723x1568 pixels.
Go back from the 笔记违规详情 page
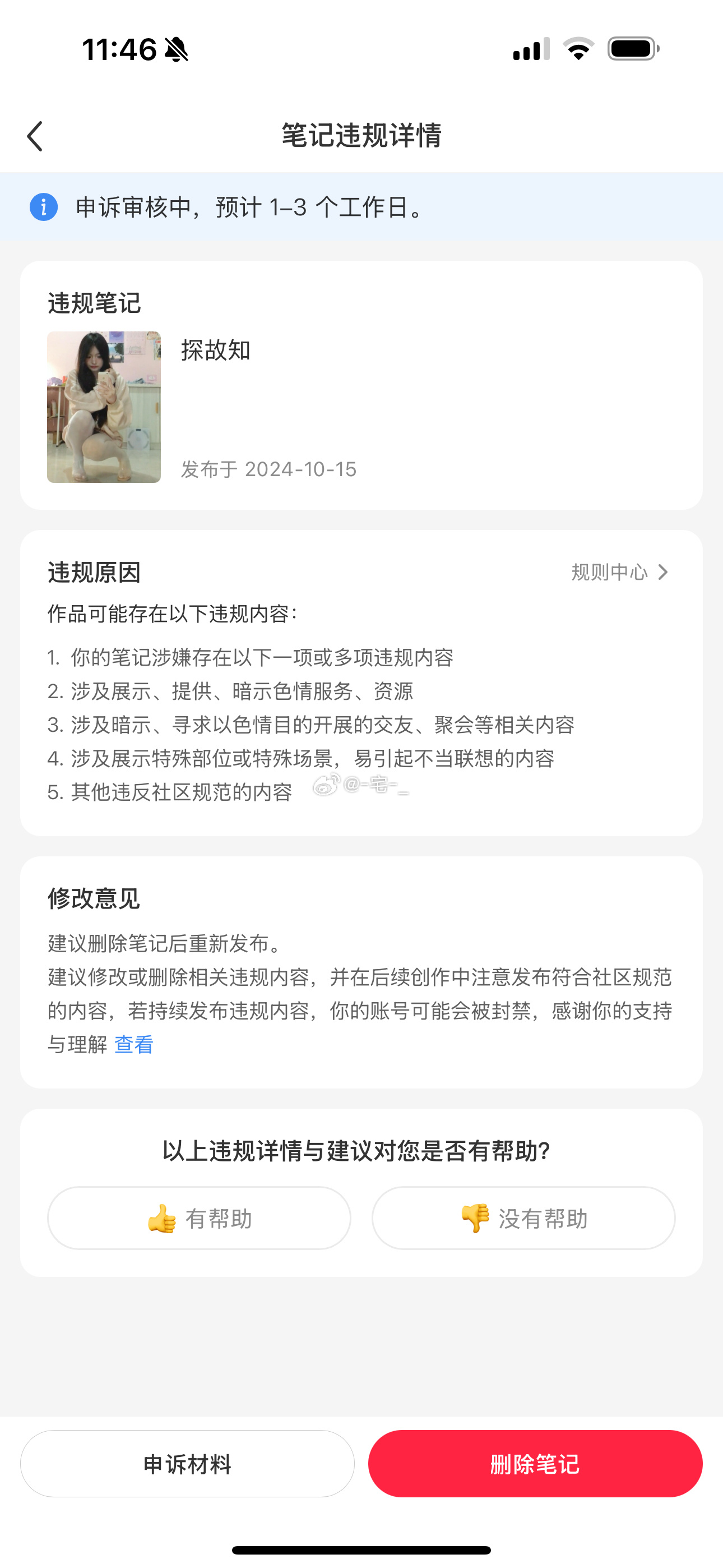pos(35,136)
